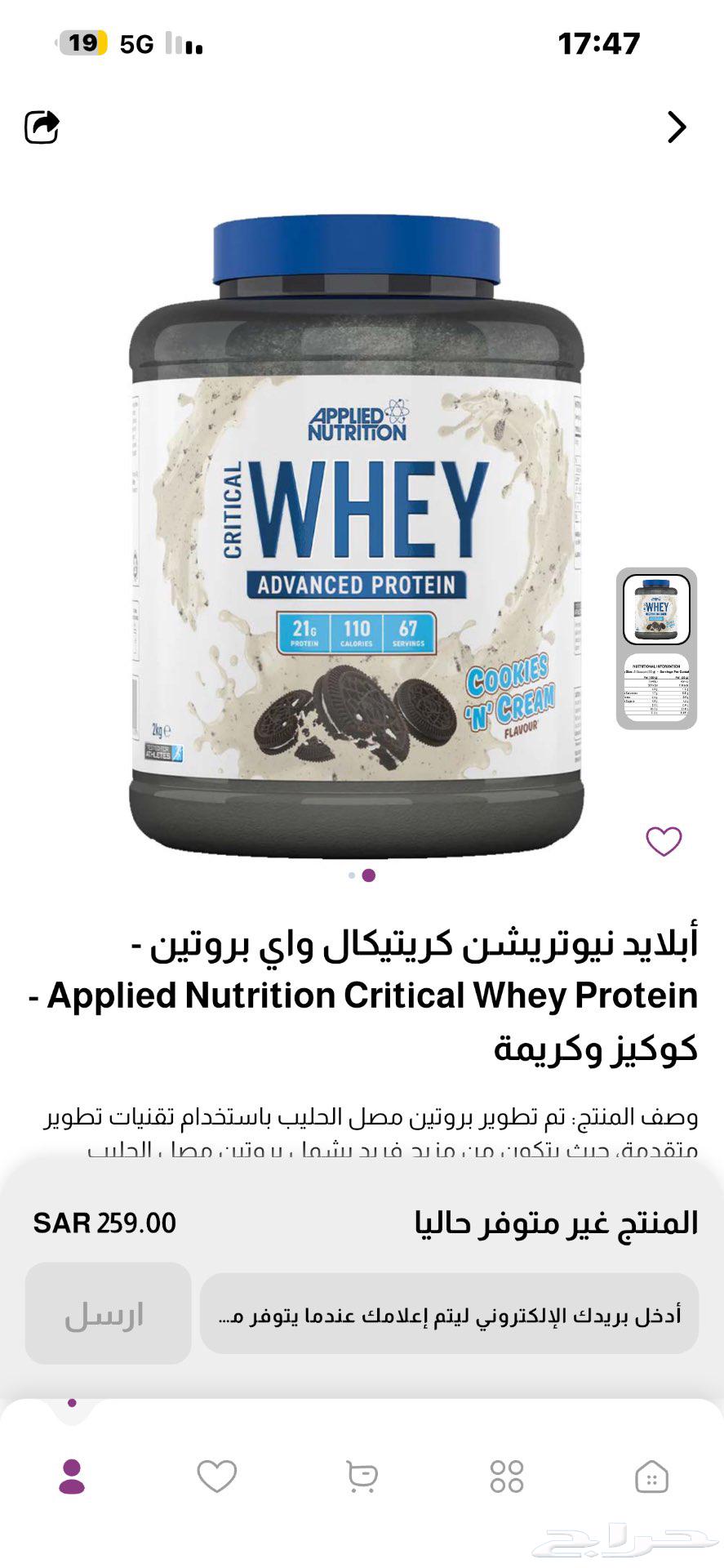This screenshot has height=1568, width=724.
Task: Open the Applied Nutrition Critical Whey product title
Action: point(362,995)
